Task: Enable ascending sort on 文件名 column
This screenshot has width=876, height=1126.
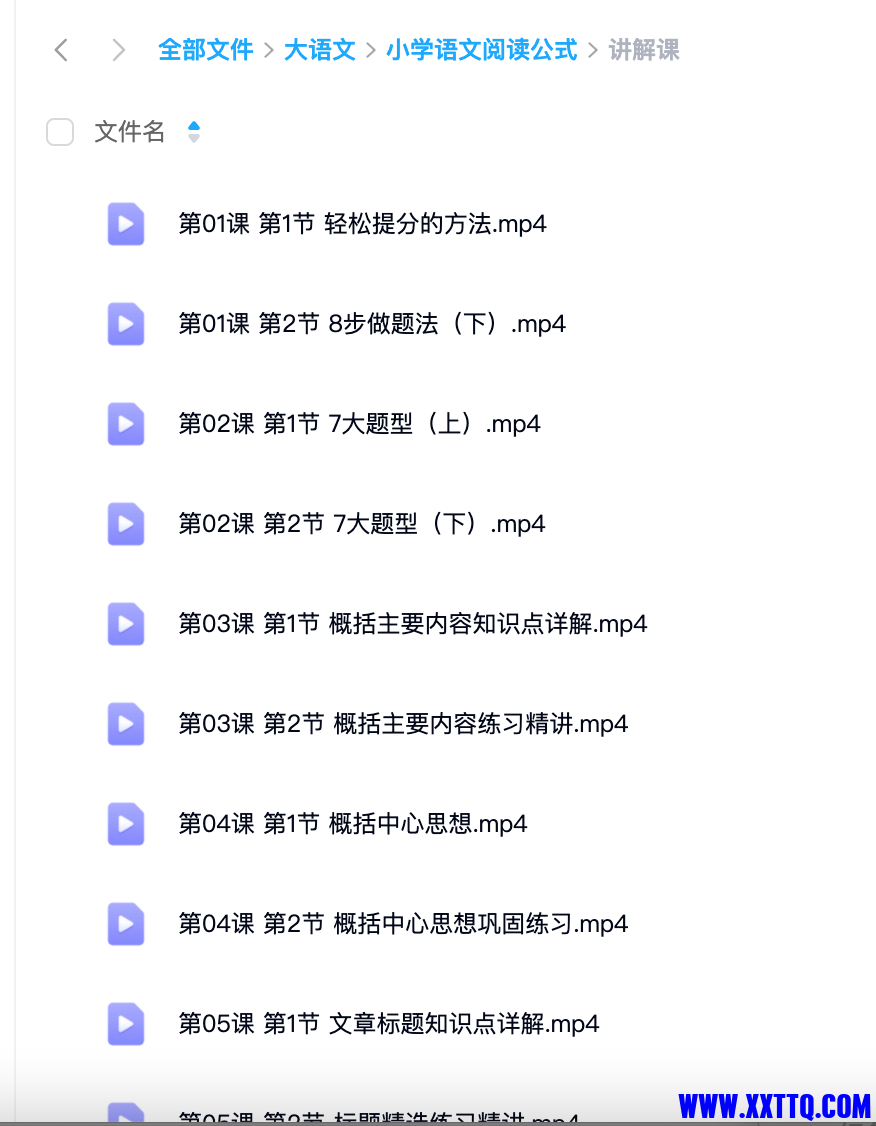Action: coord(194,125)
